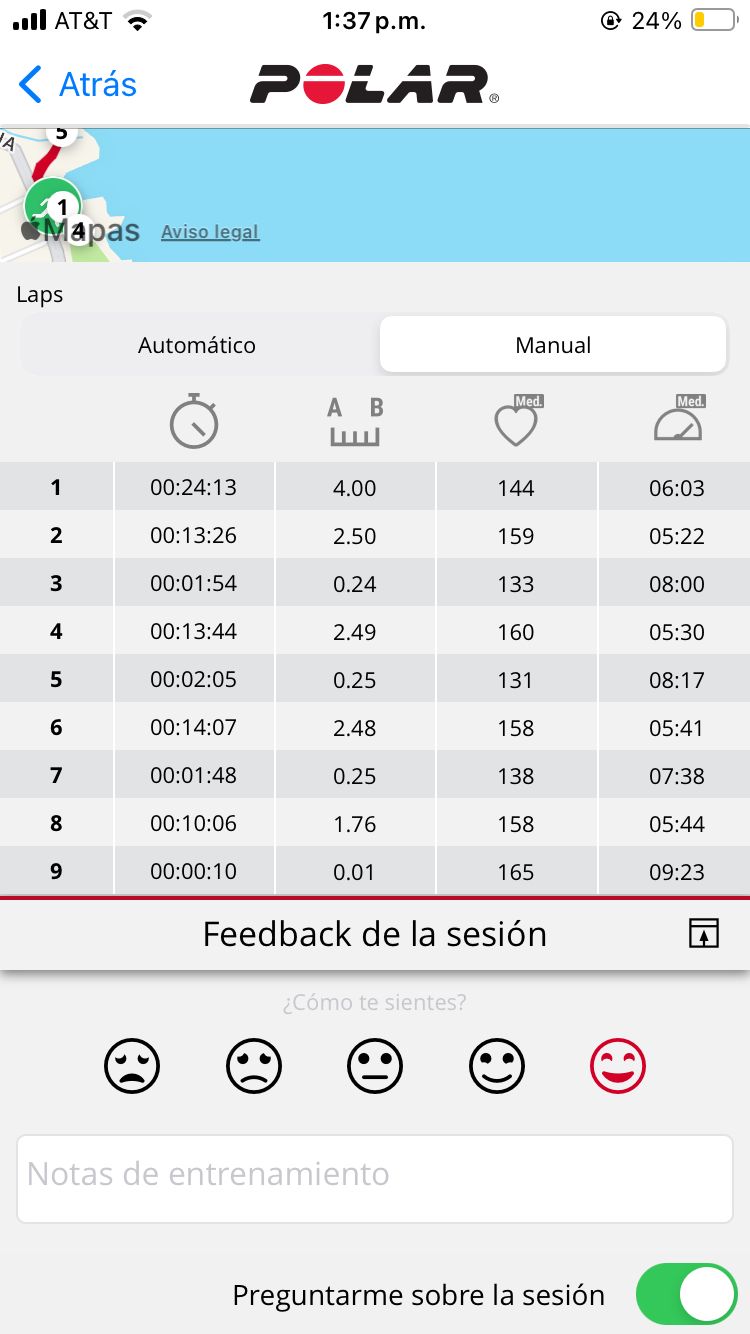The image size is (750, 1334).
Task: Disable Preguntarme sobre la sesión switch
Action: pos(686,1296)
